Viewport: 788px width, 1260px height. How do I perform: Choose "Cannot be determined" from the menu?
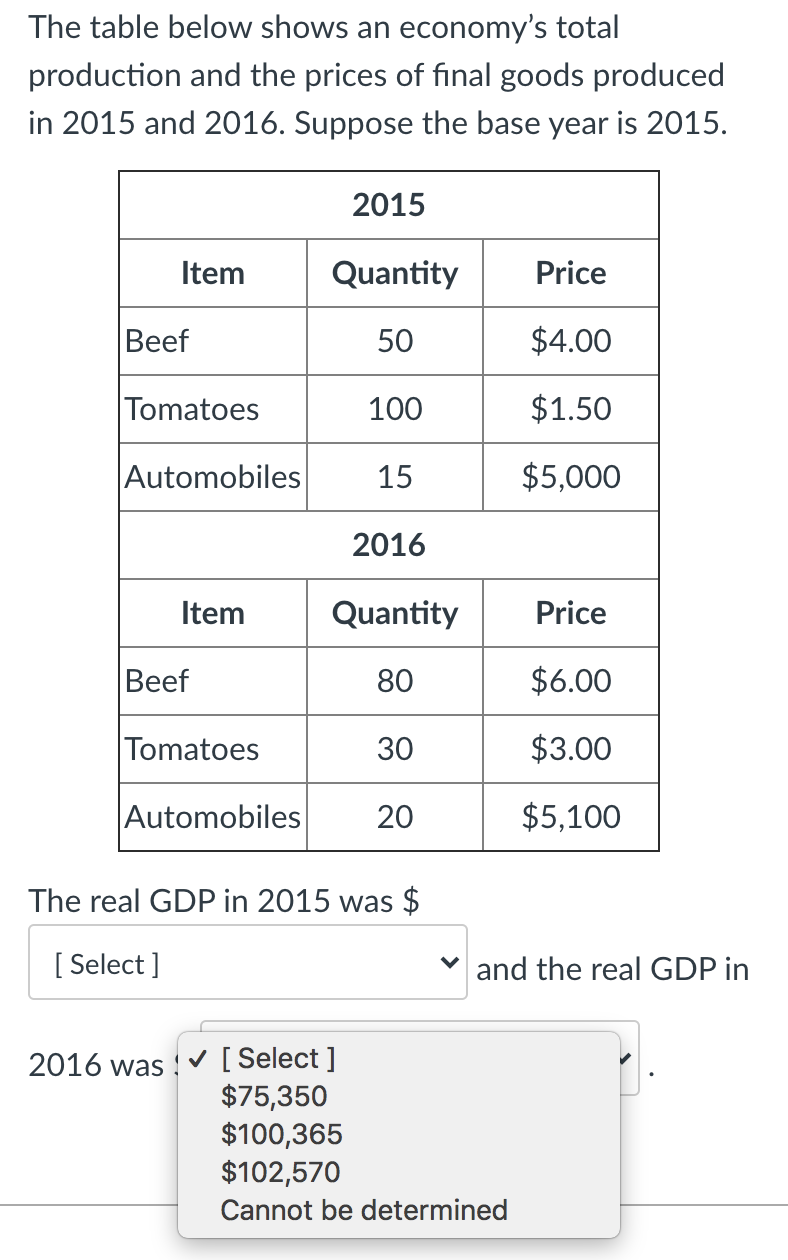363,1210
